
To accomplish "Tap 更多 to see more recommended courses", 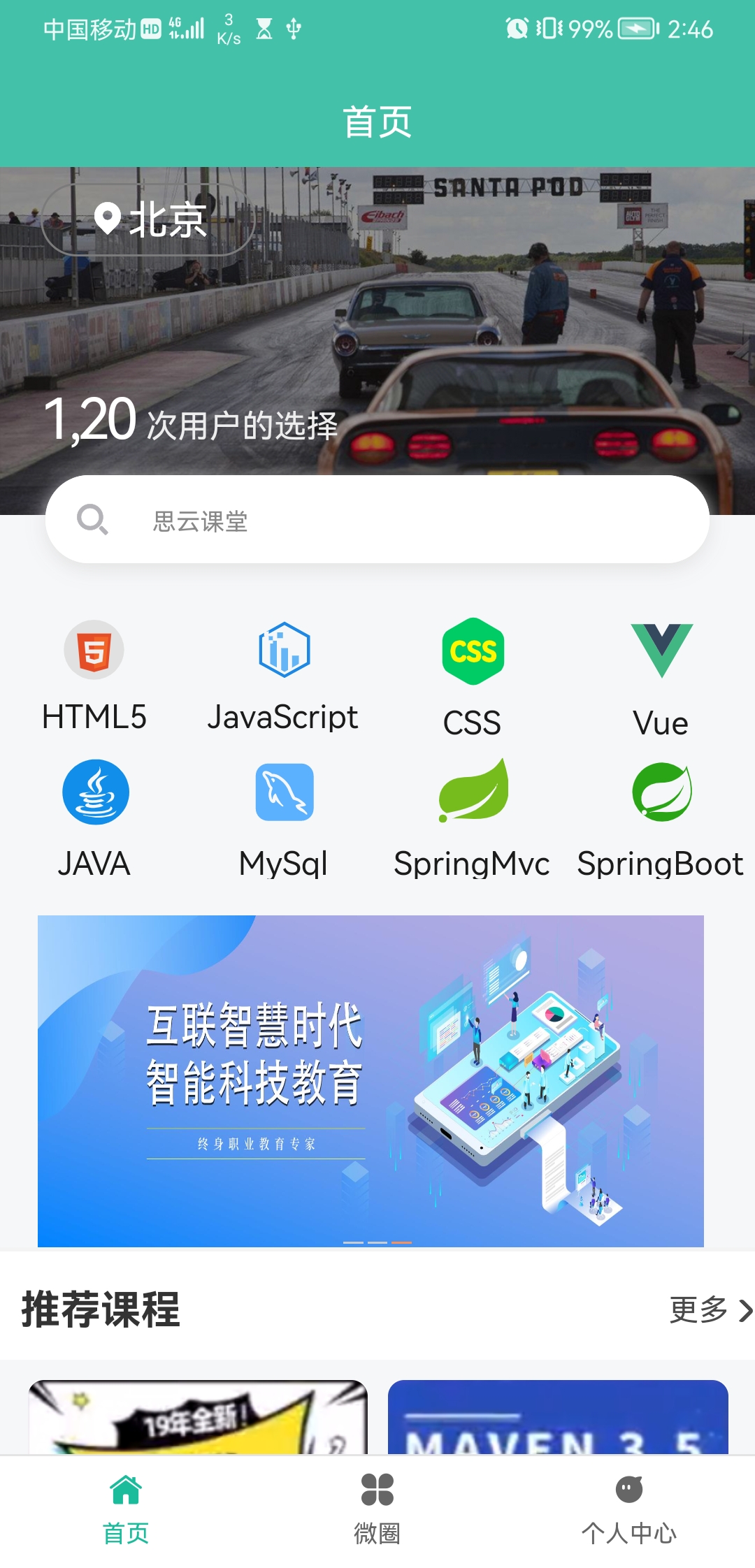I will (x=710, y=1309).
